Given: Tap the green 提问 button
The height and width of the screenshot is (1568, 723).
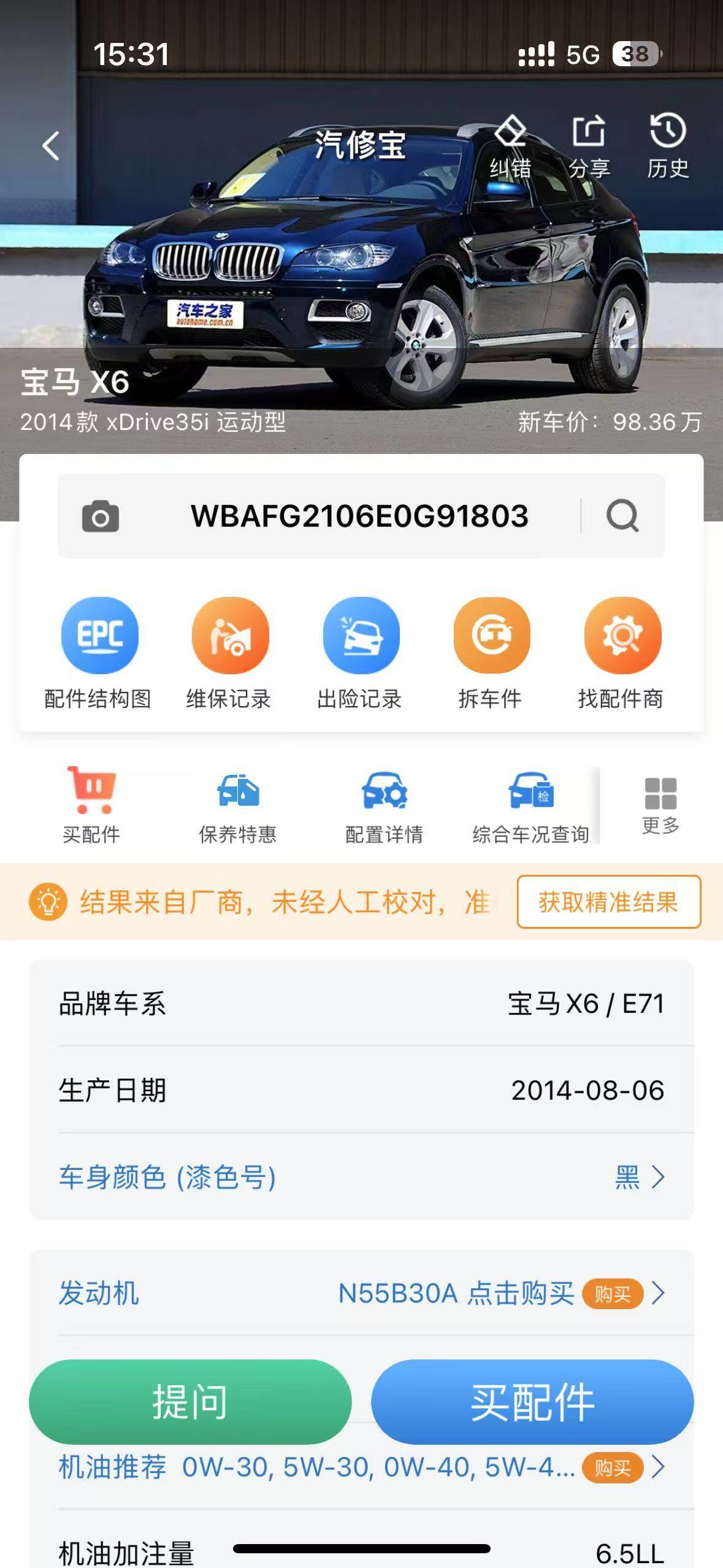Looking at the screenshot, I should 190,1402.
